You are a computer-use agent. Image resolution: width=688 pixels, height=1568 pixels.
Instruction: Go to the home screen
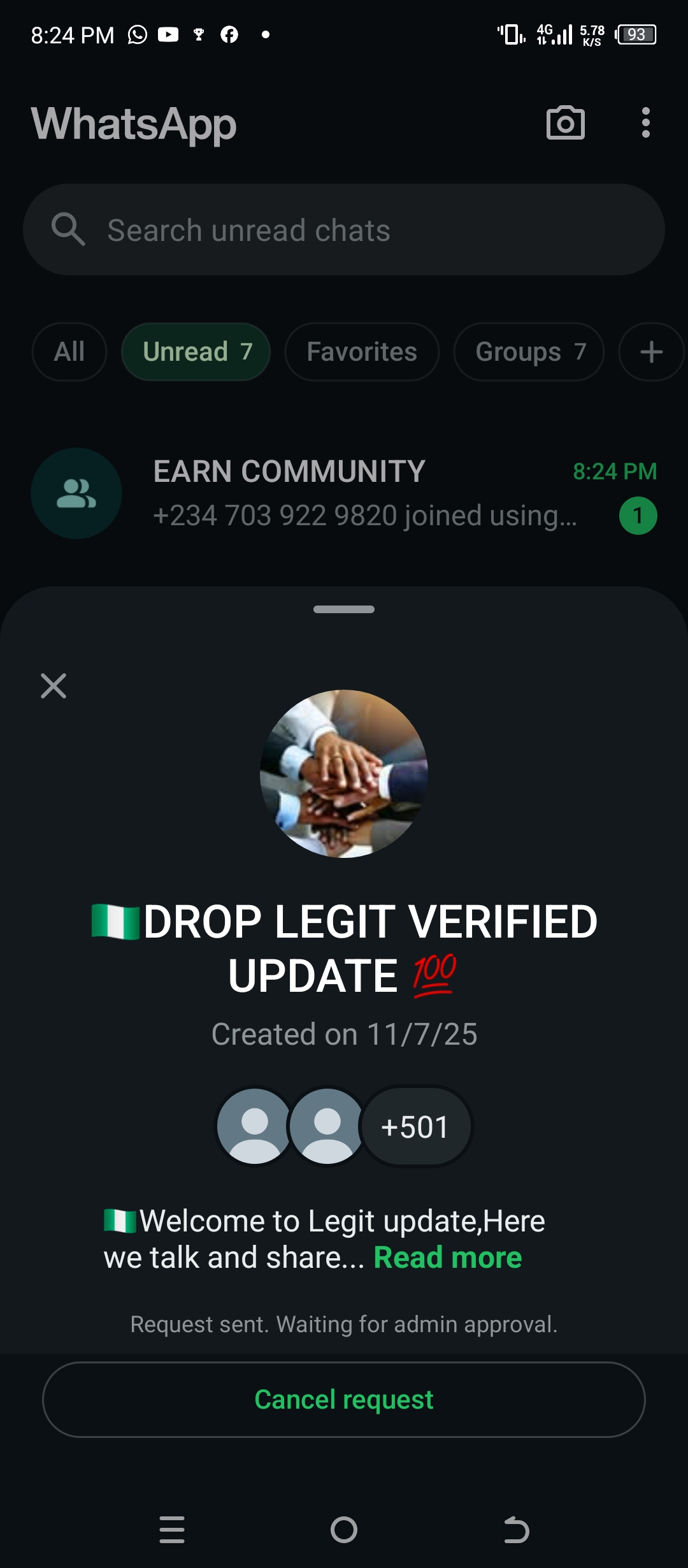344,1530
